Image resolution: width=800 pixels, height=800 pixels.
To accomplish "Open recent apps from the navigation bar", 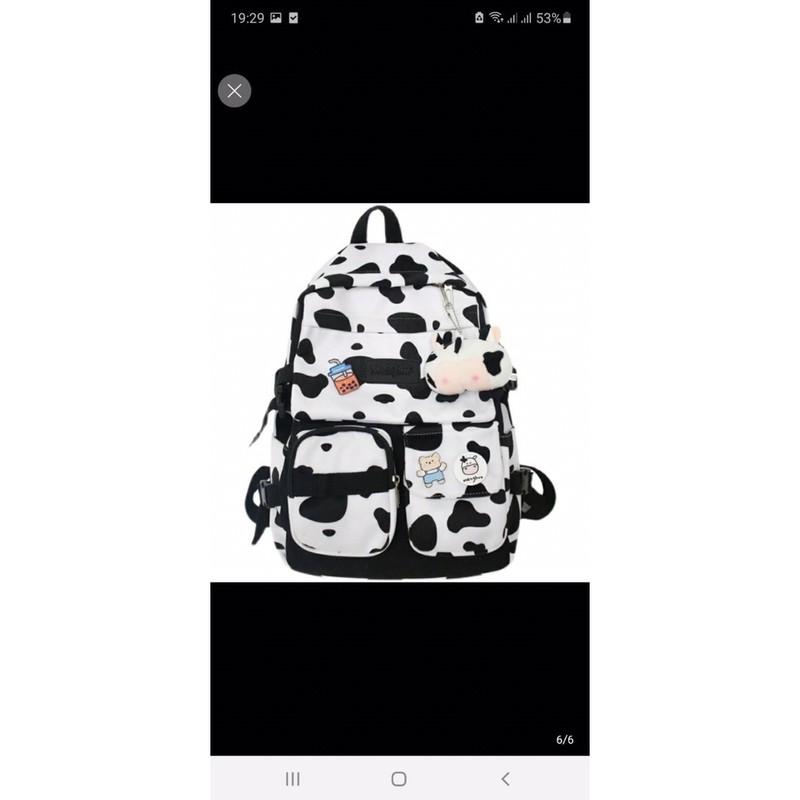I will click(x=293, y=779).
